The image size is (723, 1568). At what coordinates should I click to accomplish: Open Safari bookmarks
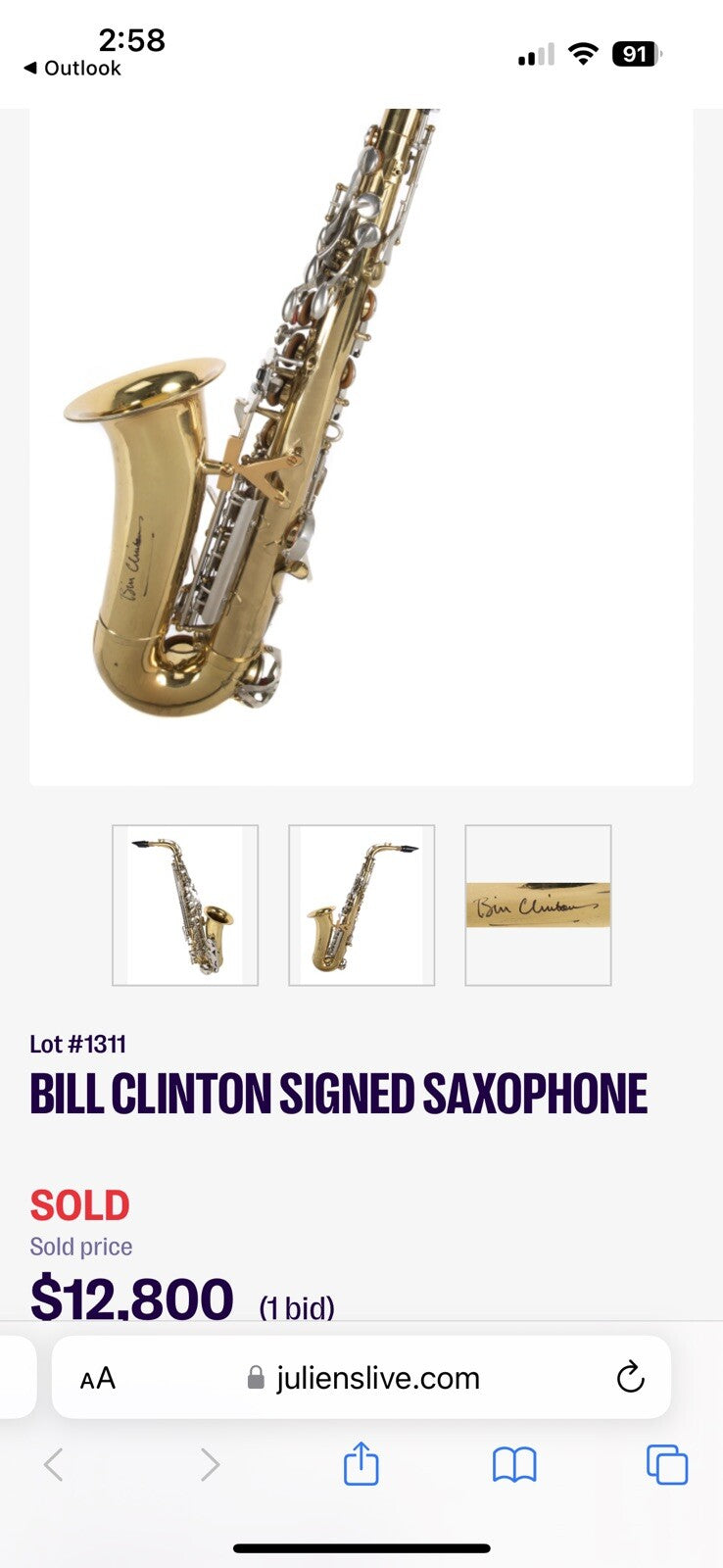pyautogui.click(x=513, y=1465)
